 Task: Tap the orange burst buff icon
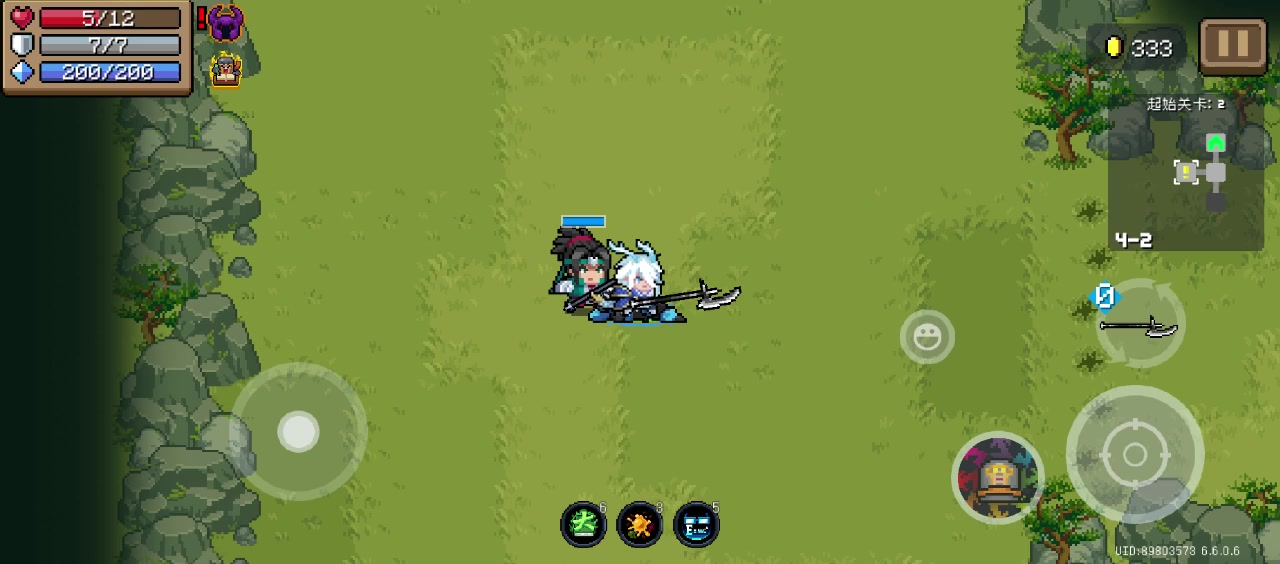(640, 524)
